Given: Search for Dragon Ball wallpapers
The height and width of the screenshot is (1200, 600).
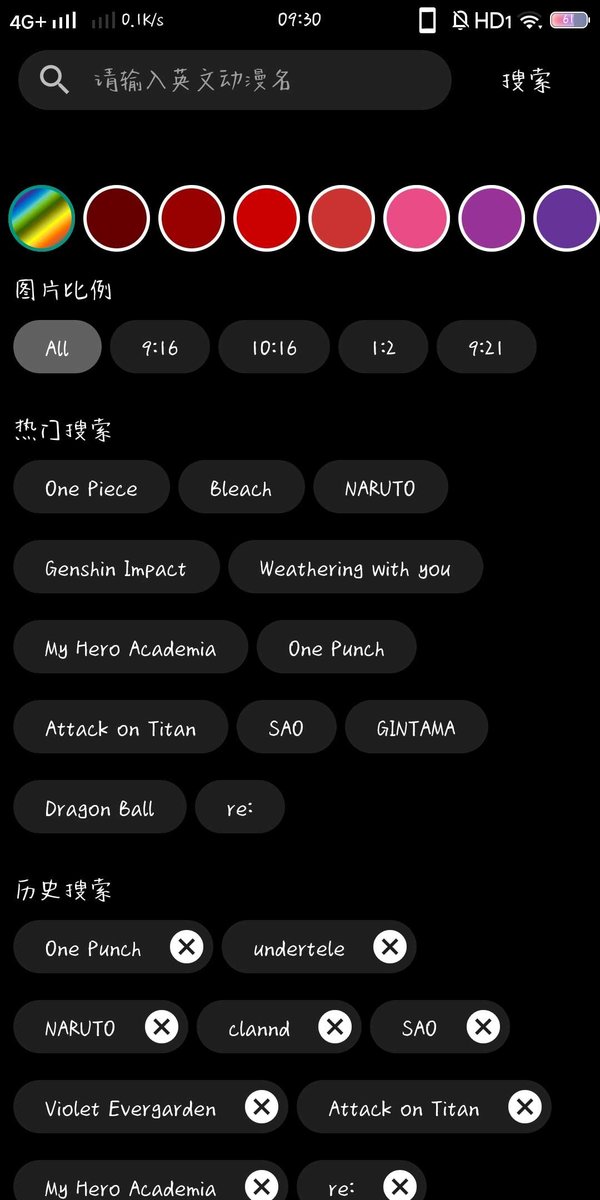Looking at the screenshot, I should (x=100, y=808).
